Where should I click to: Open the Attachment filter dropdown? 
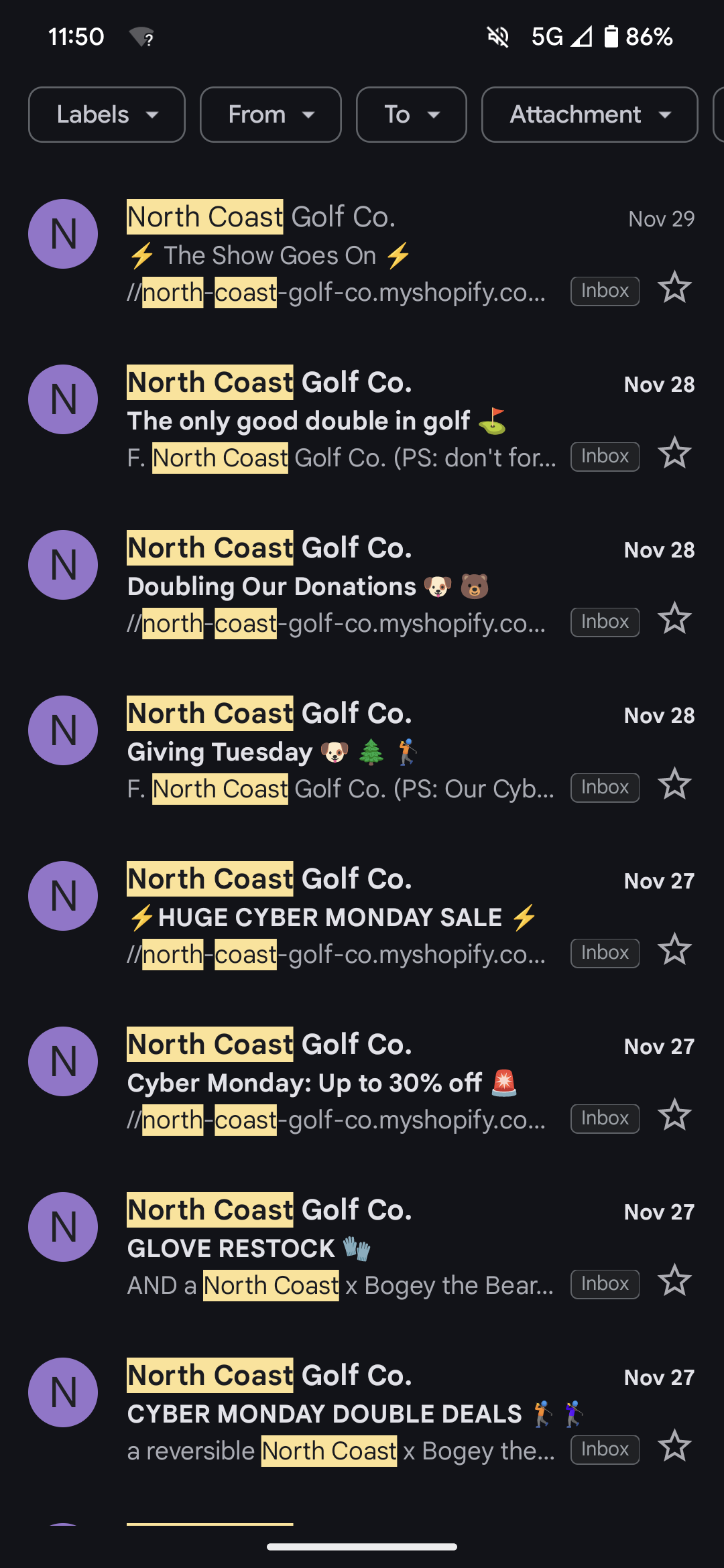coord(589,115)
